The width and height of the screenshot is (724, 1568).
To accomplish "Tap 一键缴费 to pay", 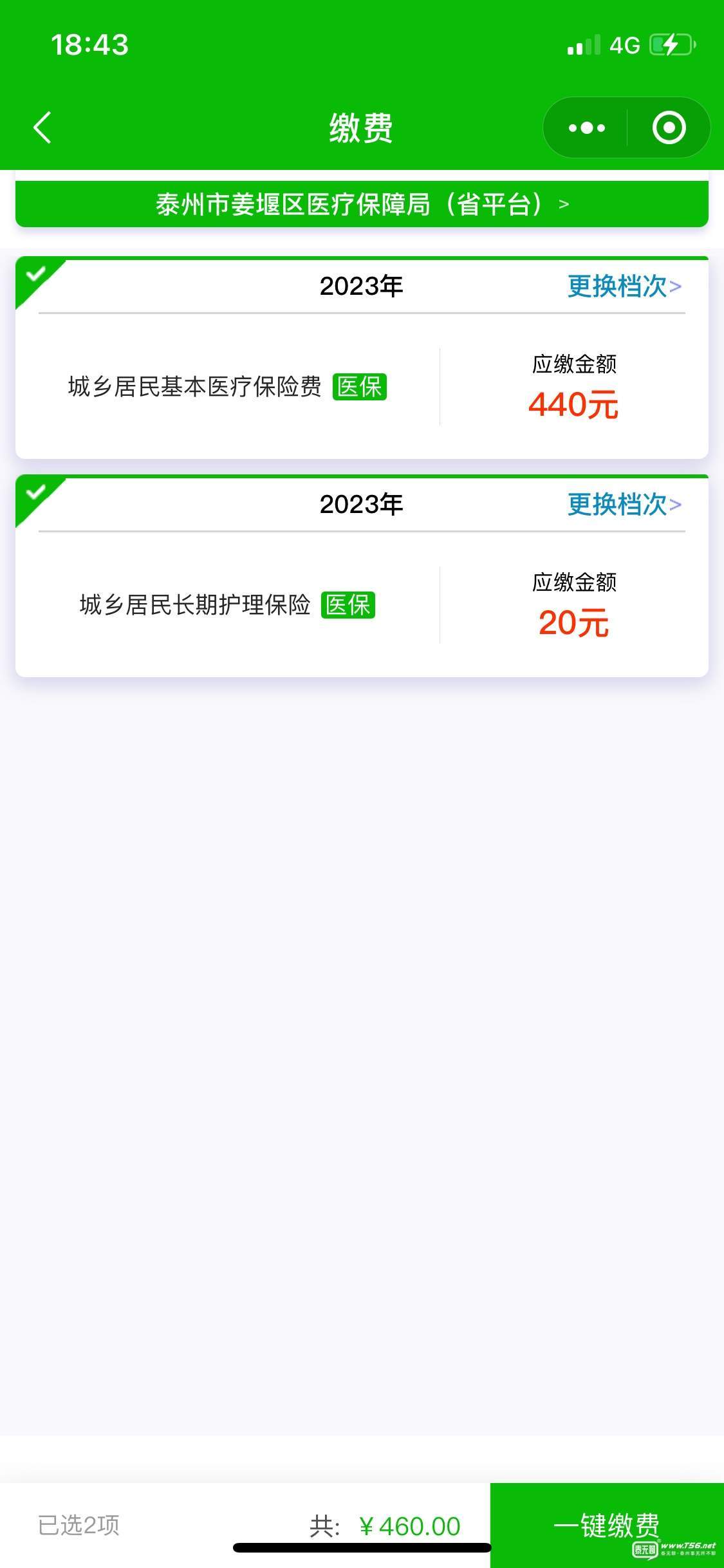I will click(x=606, y=1524).
